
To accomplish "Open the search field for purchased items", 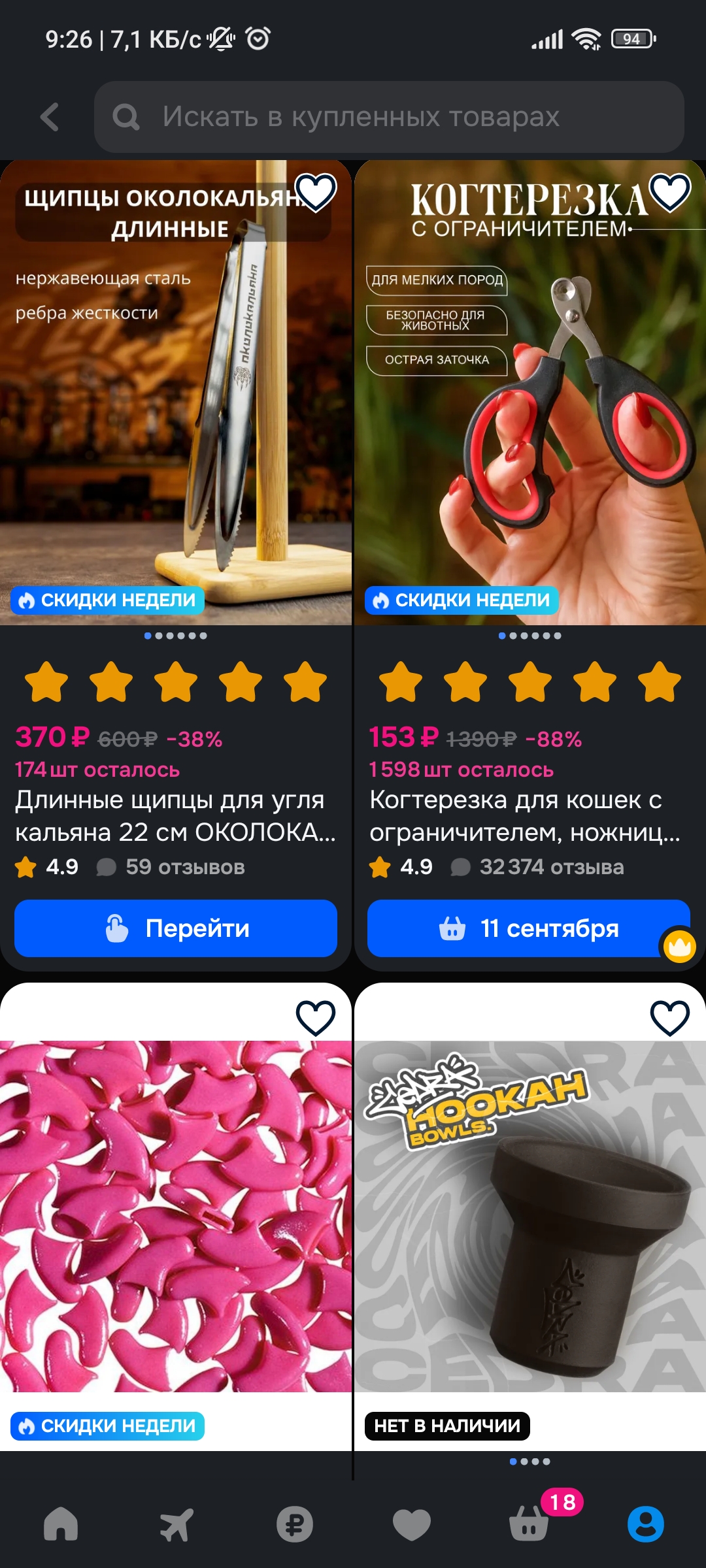I will click(x=389, y=117).
